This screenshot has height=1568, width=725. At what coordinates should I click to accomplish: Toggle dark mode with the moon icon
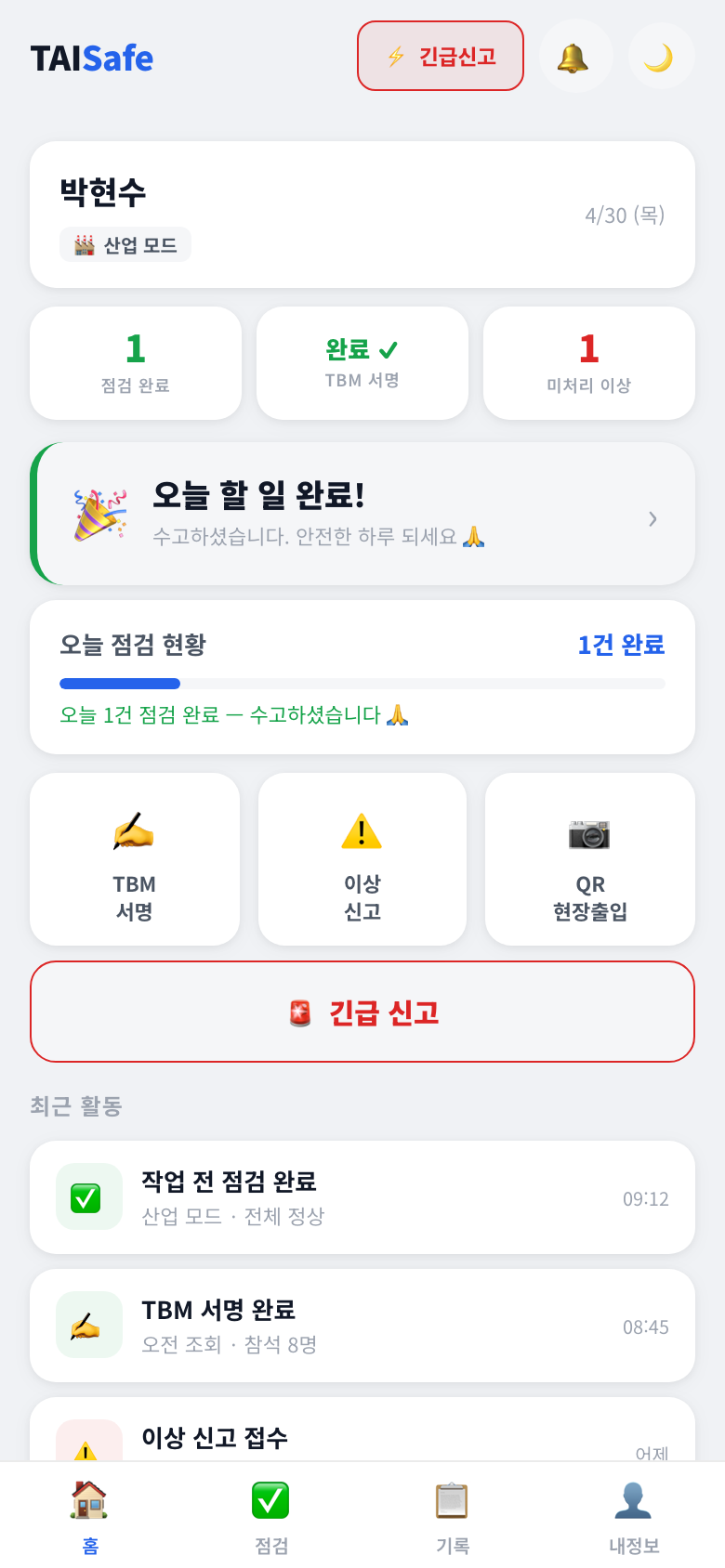point(661,56)
